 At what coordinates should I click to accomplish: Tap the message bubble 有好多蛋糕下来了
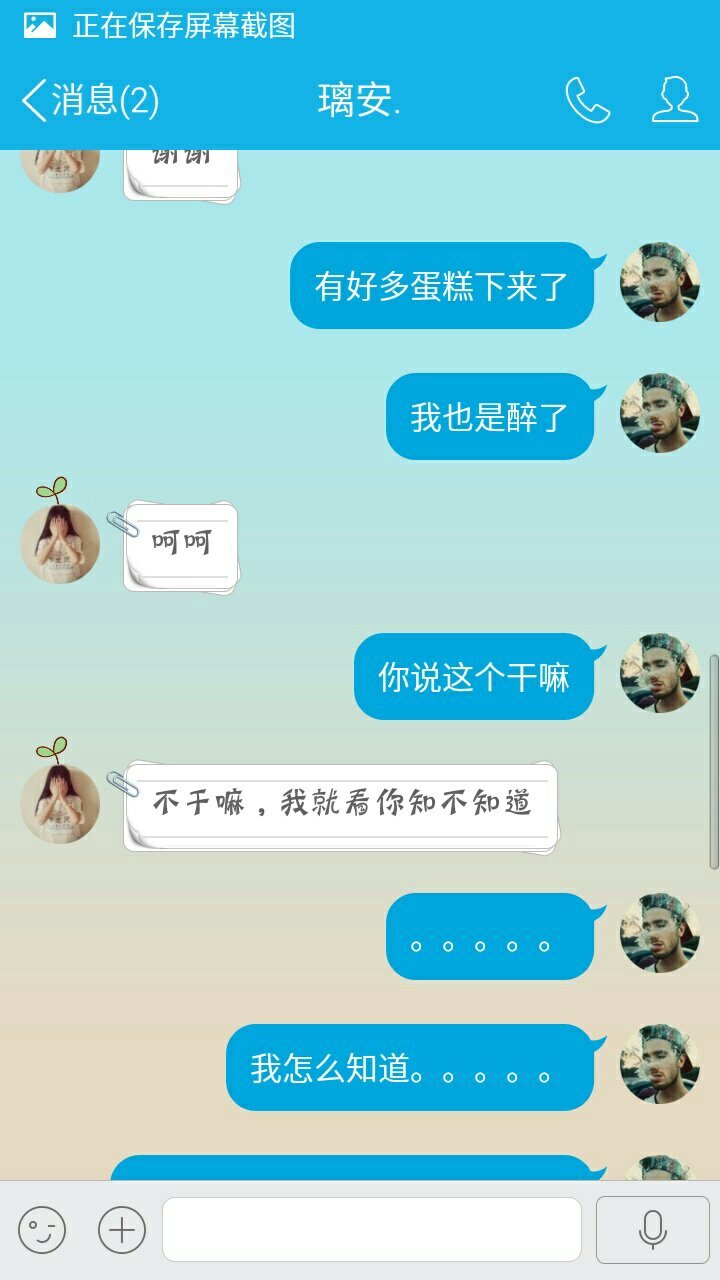(x=441, y=286)
